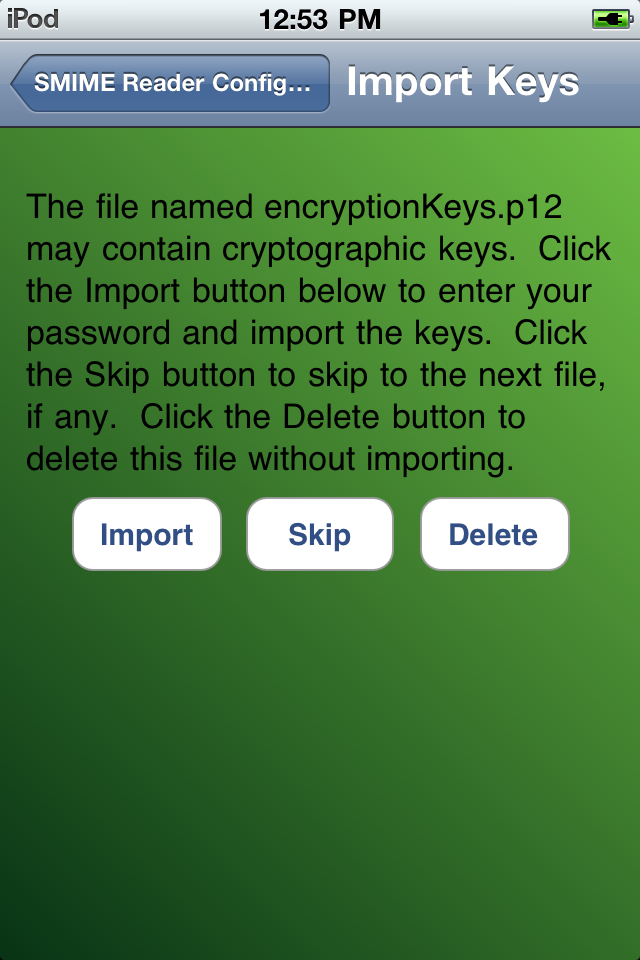This screenshot has height=960, width=640.
Task: Go back to SMIME Reader Config
Action: (x=171, y=83)
